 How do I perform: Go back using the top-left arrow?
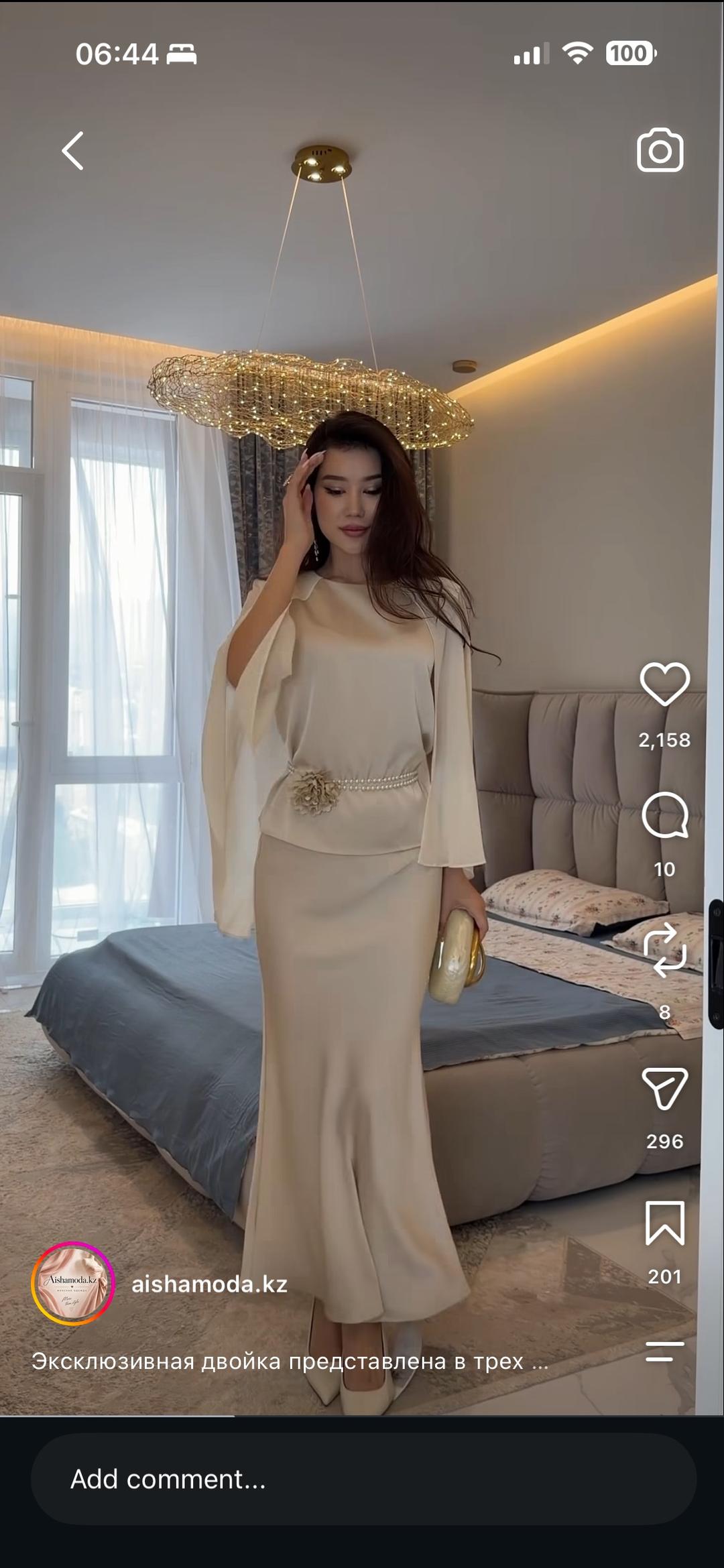tap(72, 150)
